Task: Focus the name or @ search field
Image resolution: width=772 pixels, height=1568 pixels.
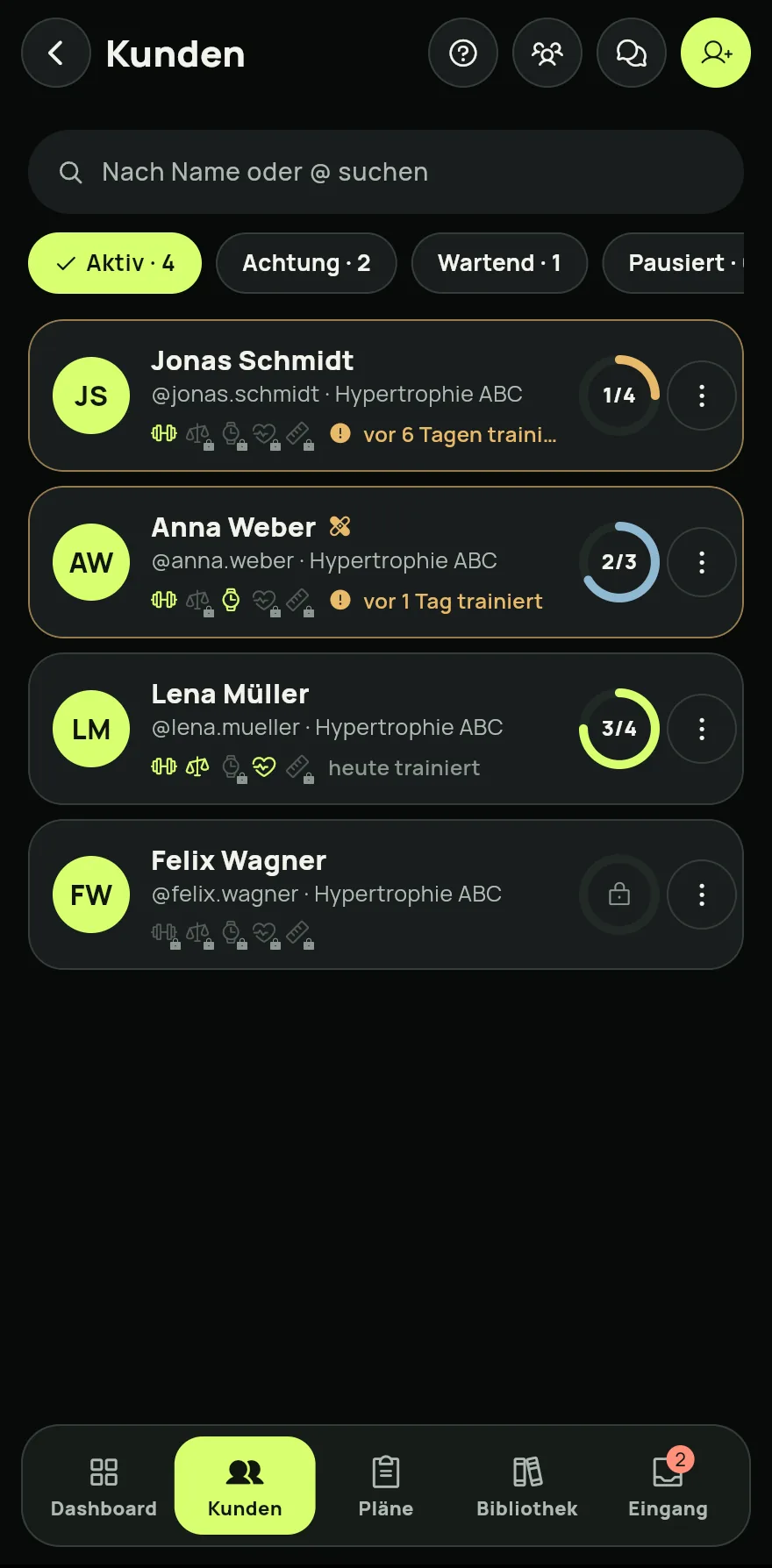Action: coord(386,172)
